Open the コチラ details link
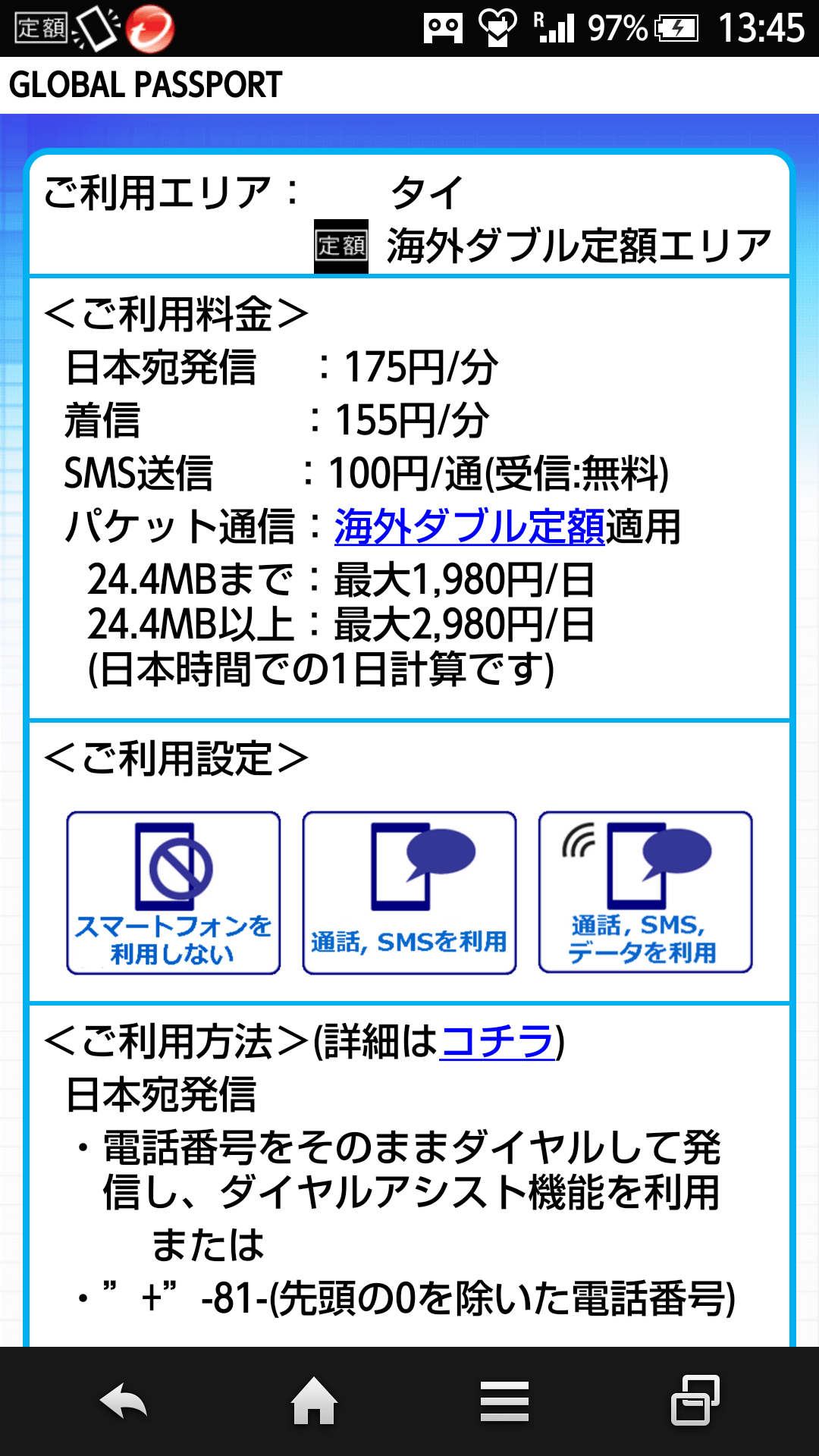The width and height of the screenshot is (819, 1456). [x=497, y=1041]
